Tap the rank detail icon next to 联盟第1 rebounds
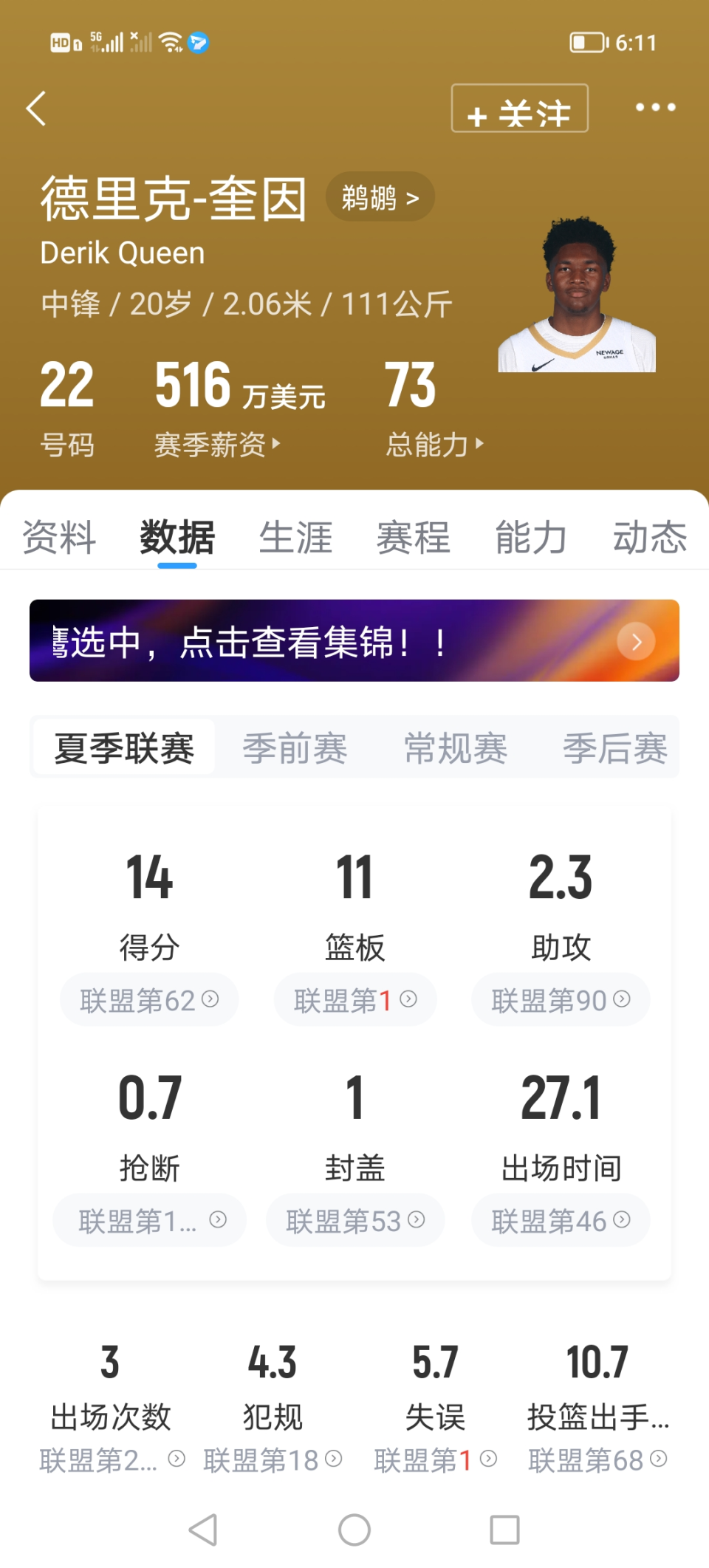This screenshot has height=1568, width=709. coord(407,999)
